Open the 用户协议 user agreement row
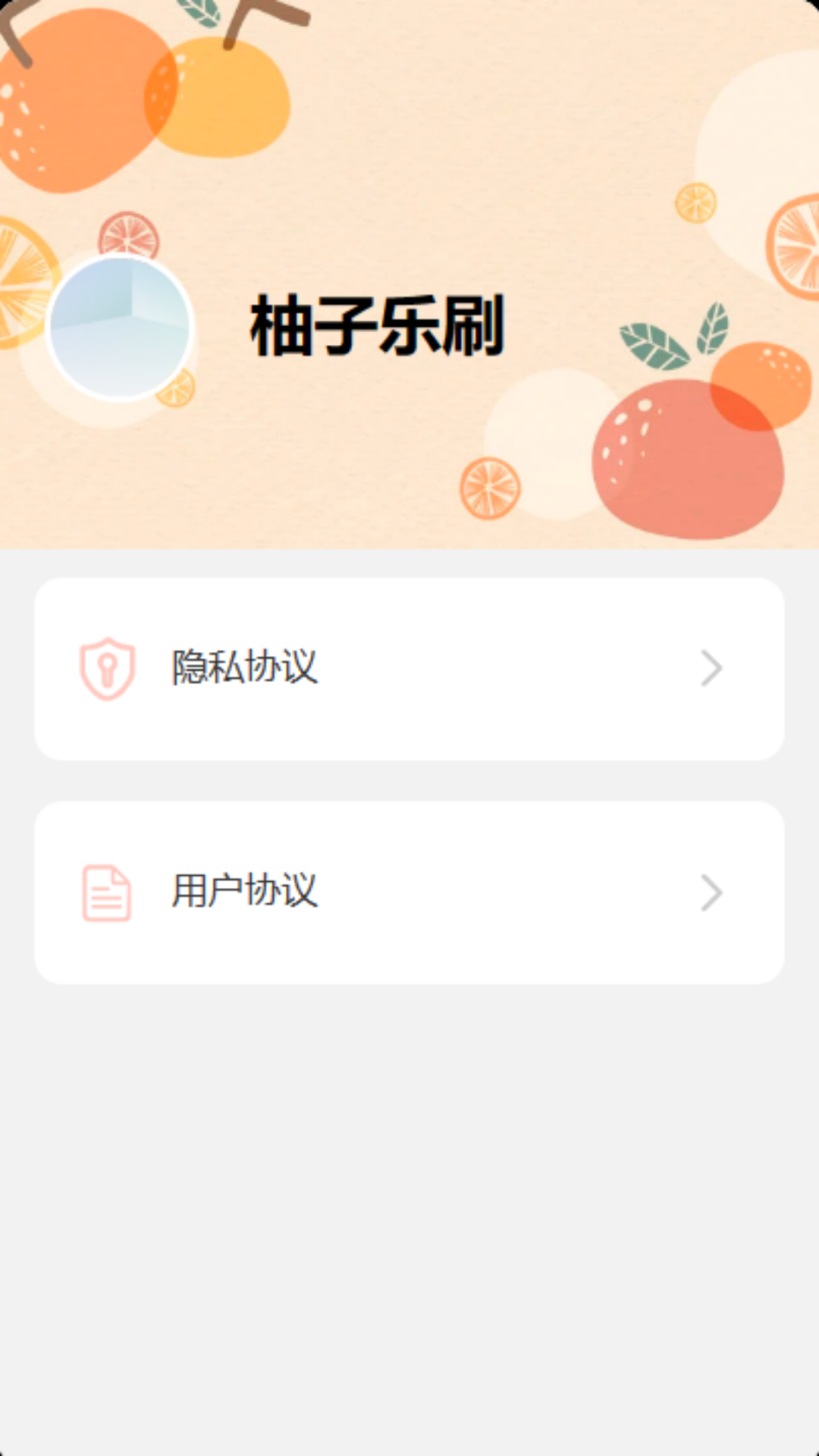819x1456 pixels. pyautogui.click(x=409, y=893)
